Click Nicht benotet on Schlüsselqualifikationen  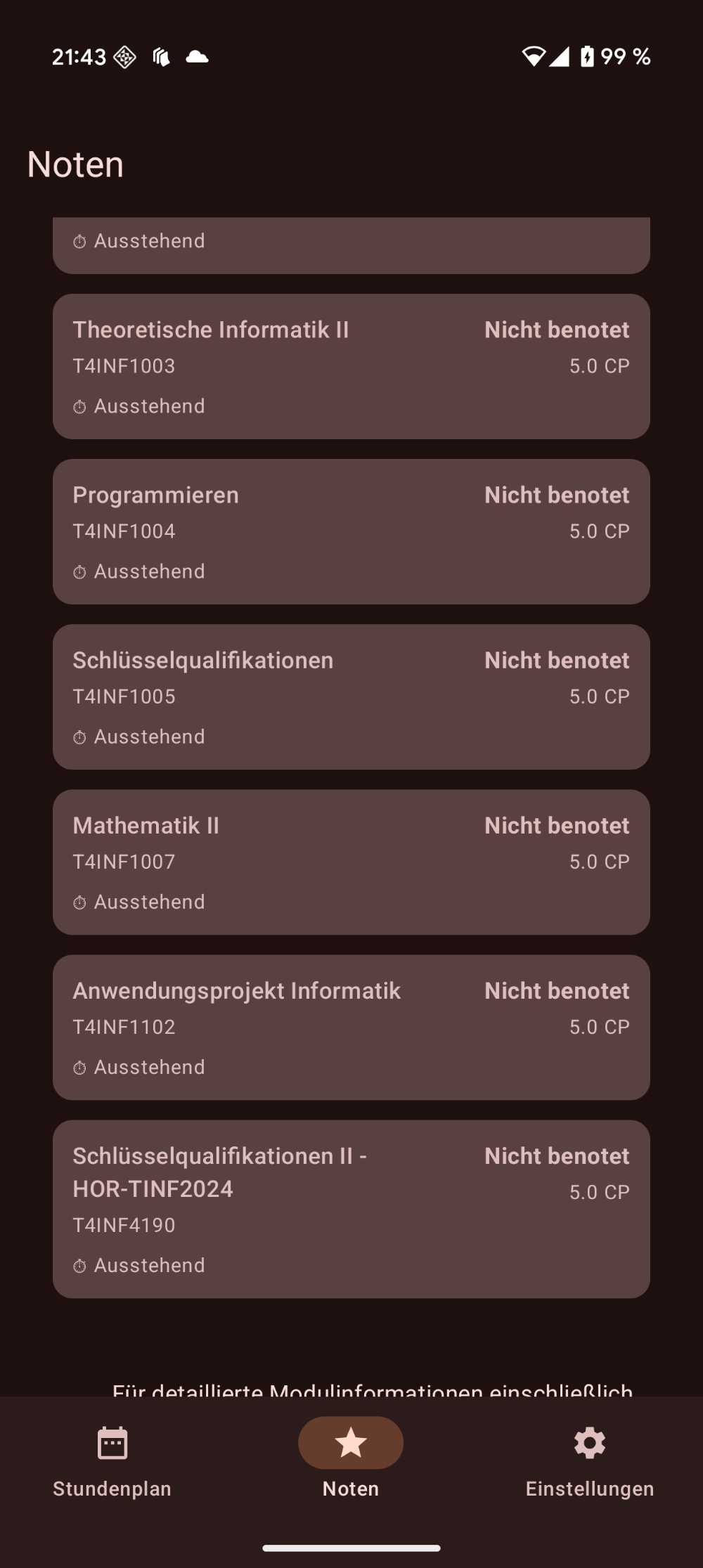pos(556,660)
